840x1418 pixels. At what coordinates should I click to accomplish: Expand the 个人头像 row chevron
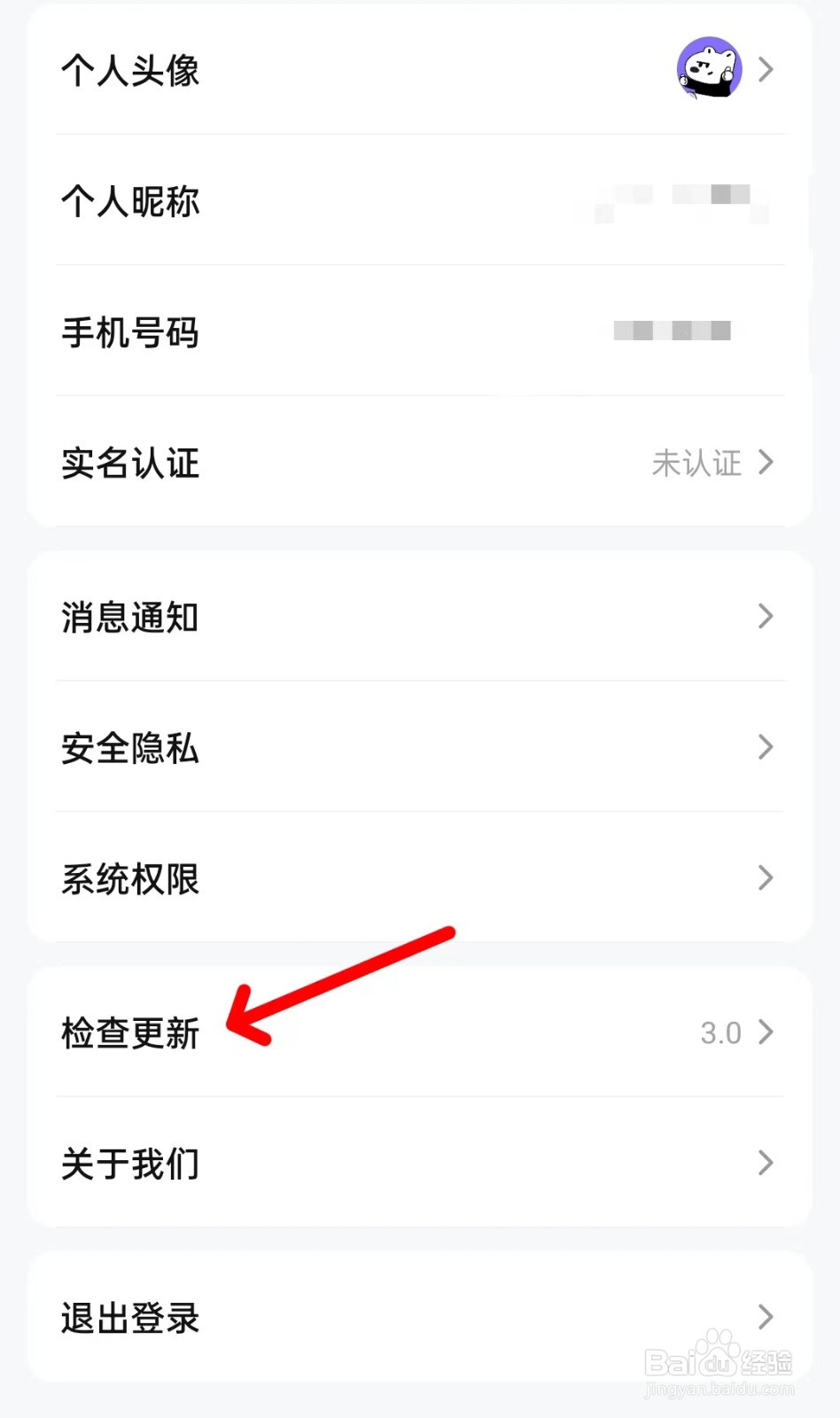pyautogui.click(x=766, y=69)
